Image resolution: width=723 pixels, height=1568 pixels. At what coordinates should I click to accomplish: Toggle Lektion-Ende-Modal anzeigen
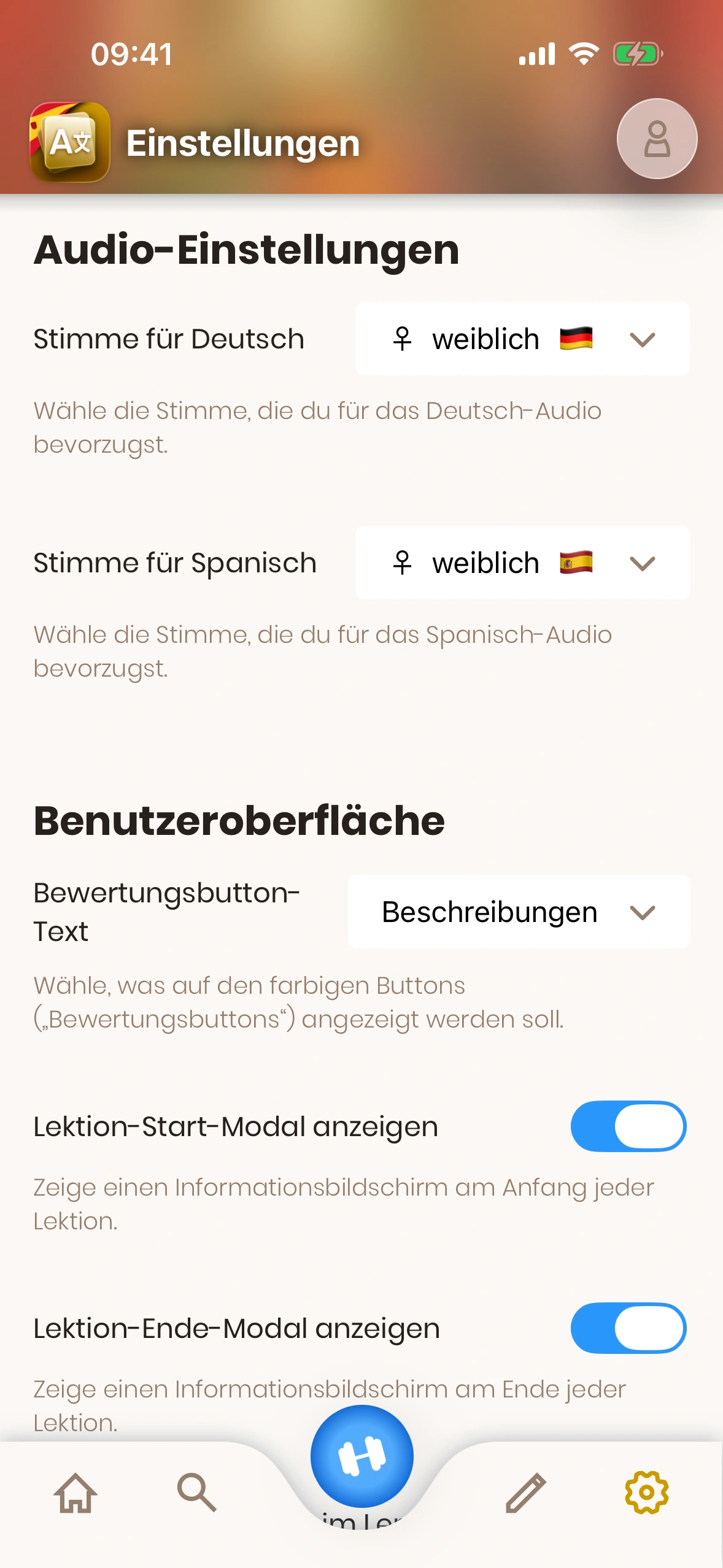pos(628,1328)
